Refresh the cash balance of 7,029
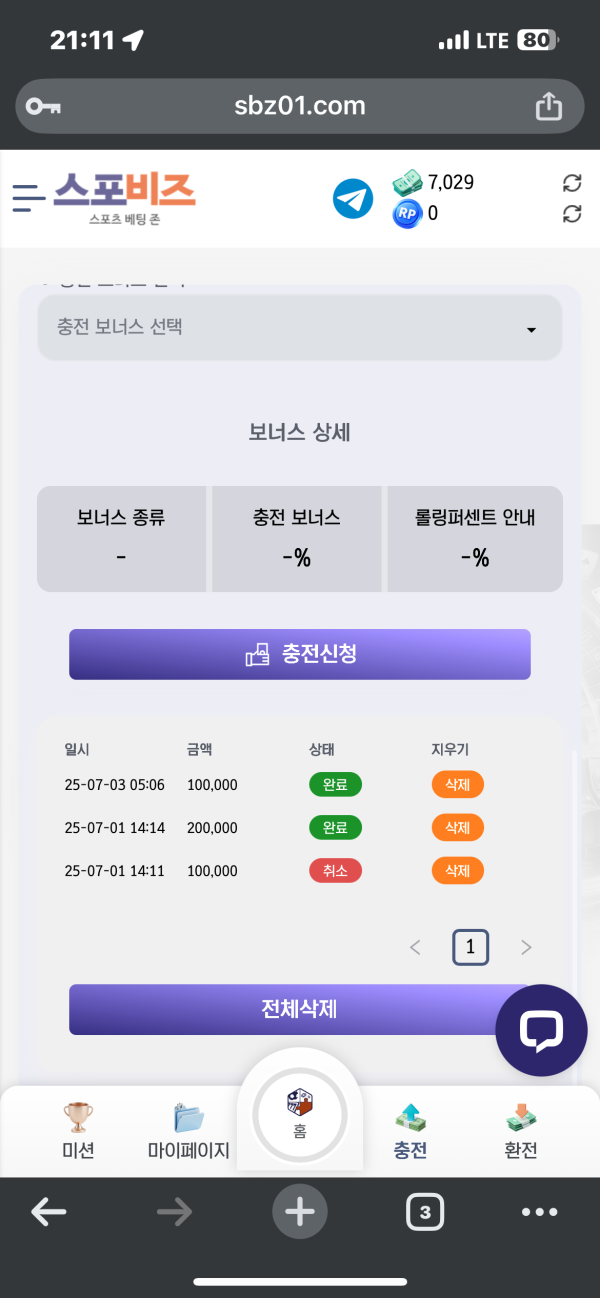This screenshot has height=1298, width=600. [572, 183]
